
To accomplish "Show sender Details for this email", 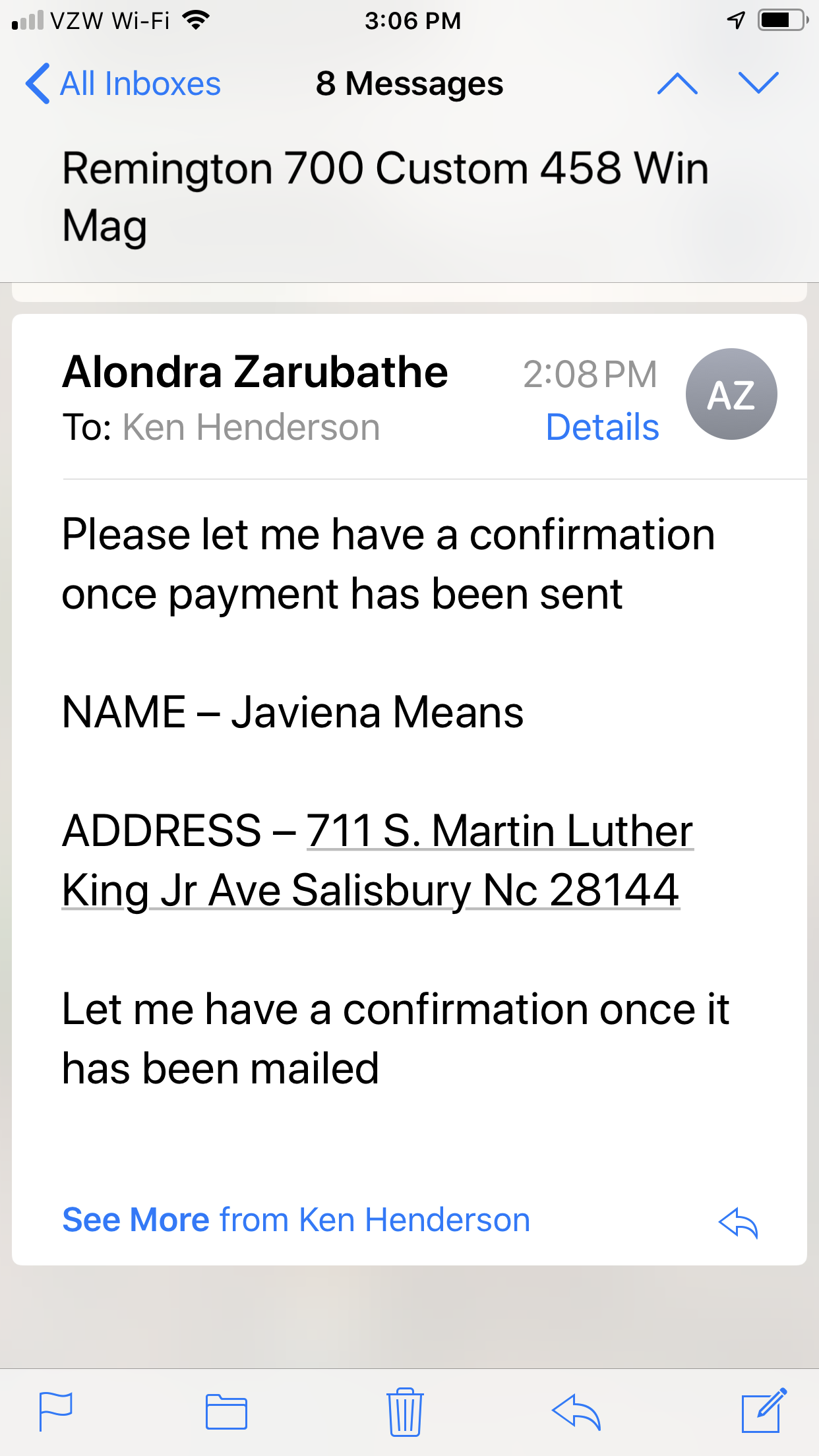I will 602,427.
